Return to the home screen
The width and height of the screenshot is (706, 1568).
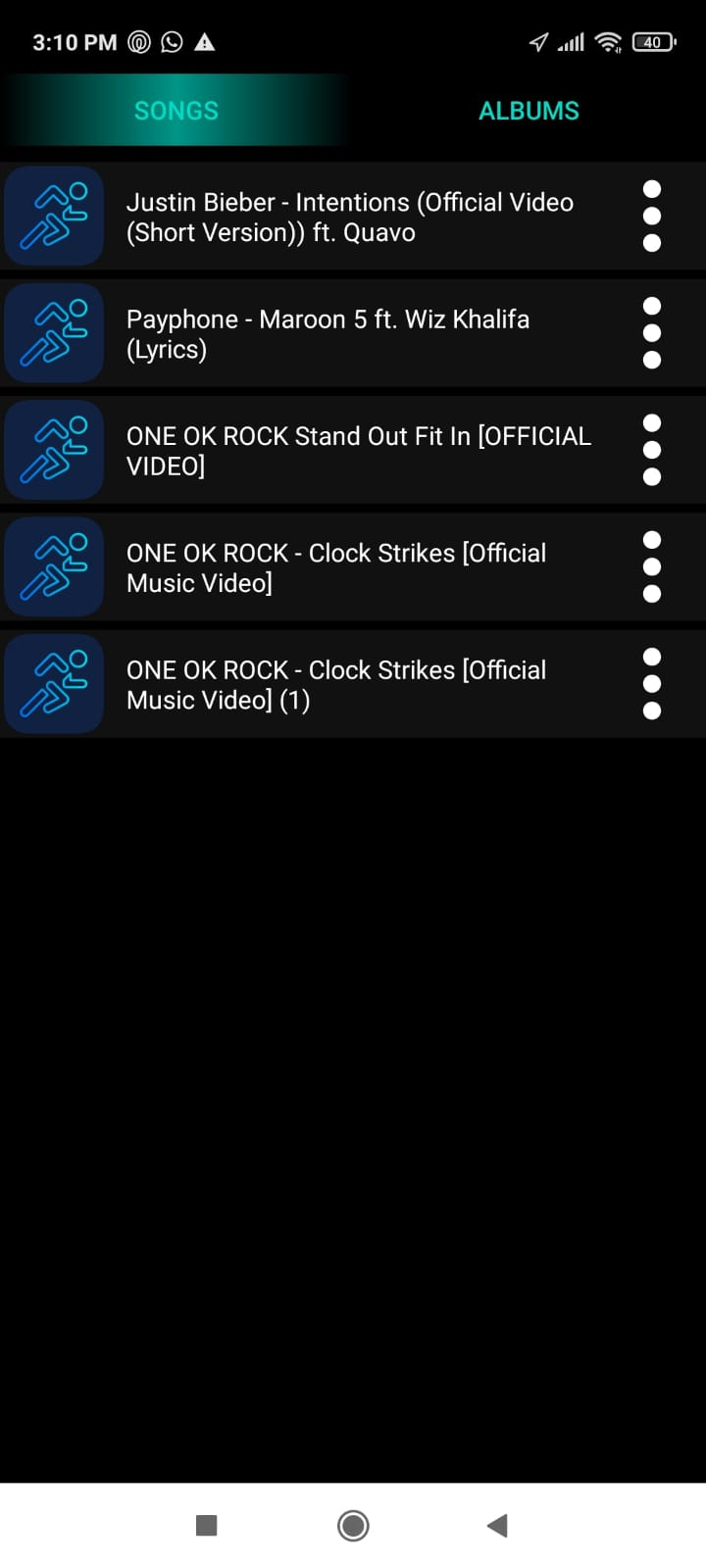353,1525
